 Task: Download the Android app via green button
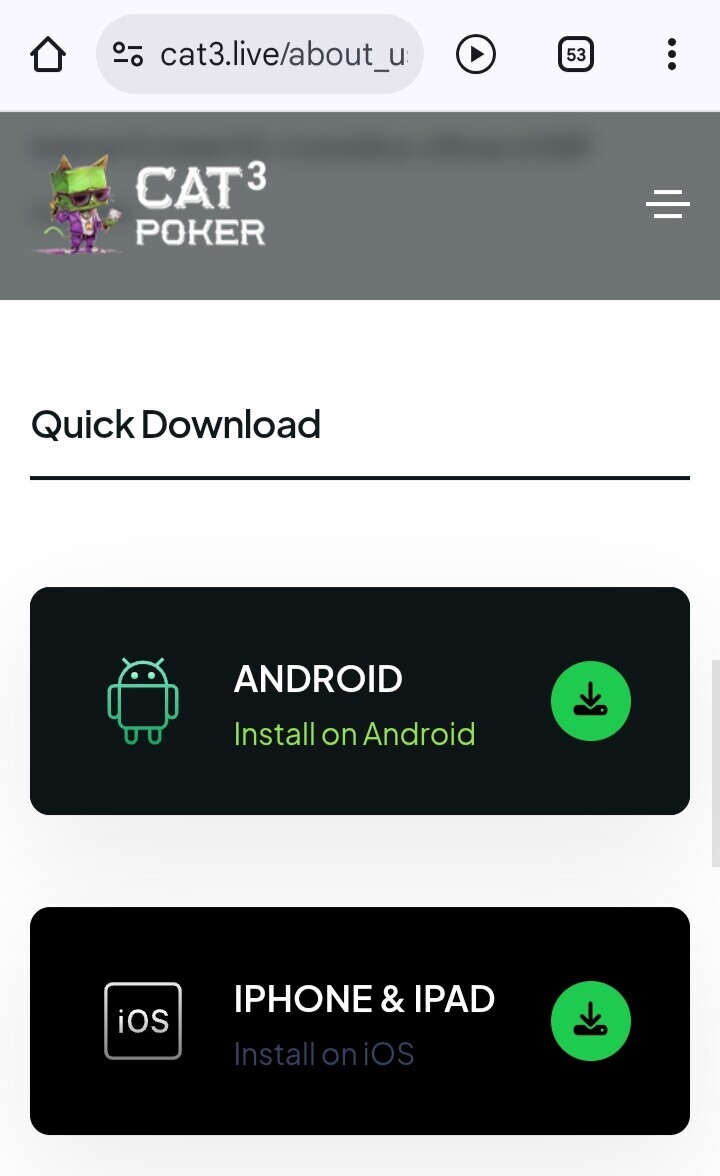coord(591,701)
